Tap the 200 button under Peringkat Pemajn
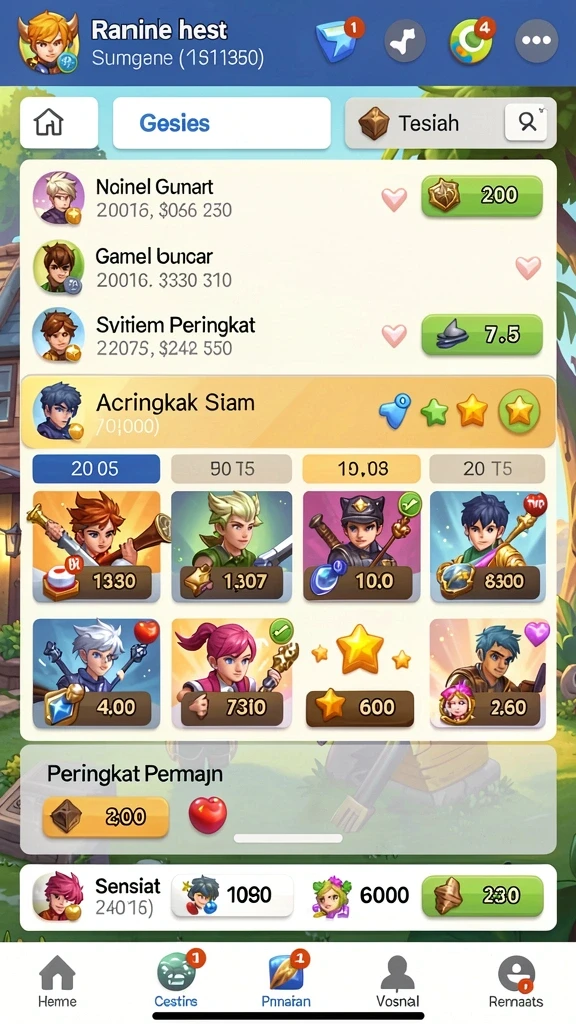Viewport: 576px width, 1024px height. (x=106, y=816)
